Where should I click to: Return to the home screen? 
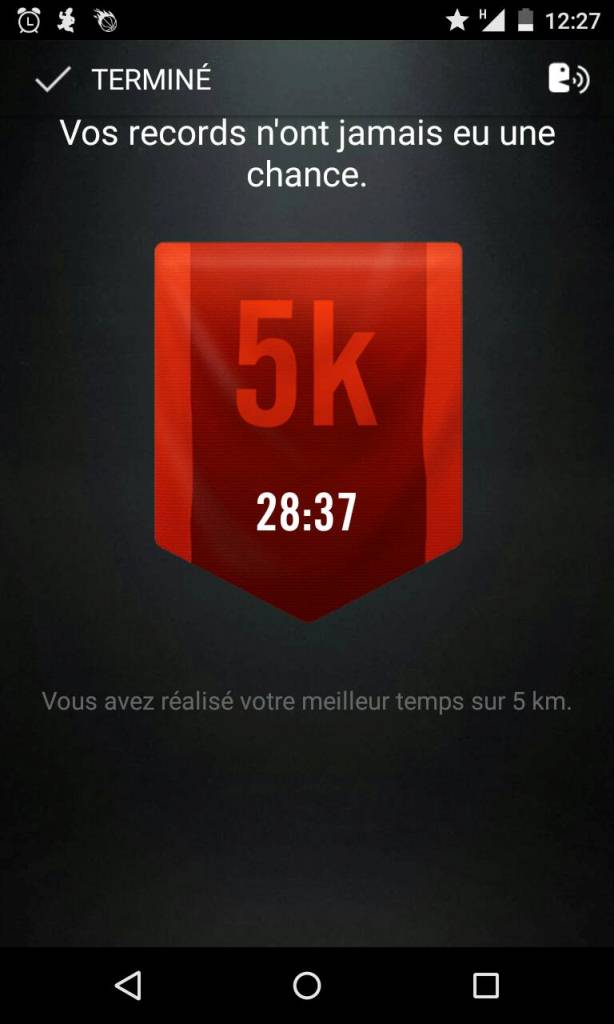click(x=307, y=985)
